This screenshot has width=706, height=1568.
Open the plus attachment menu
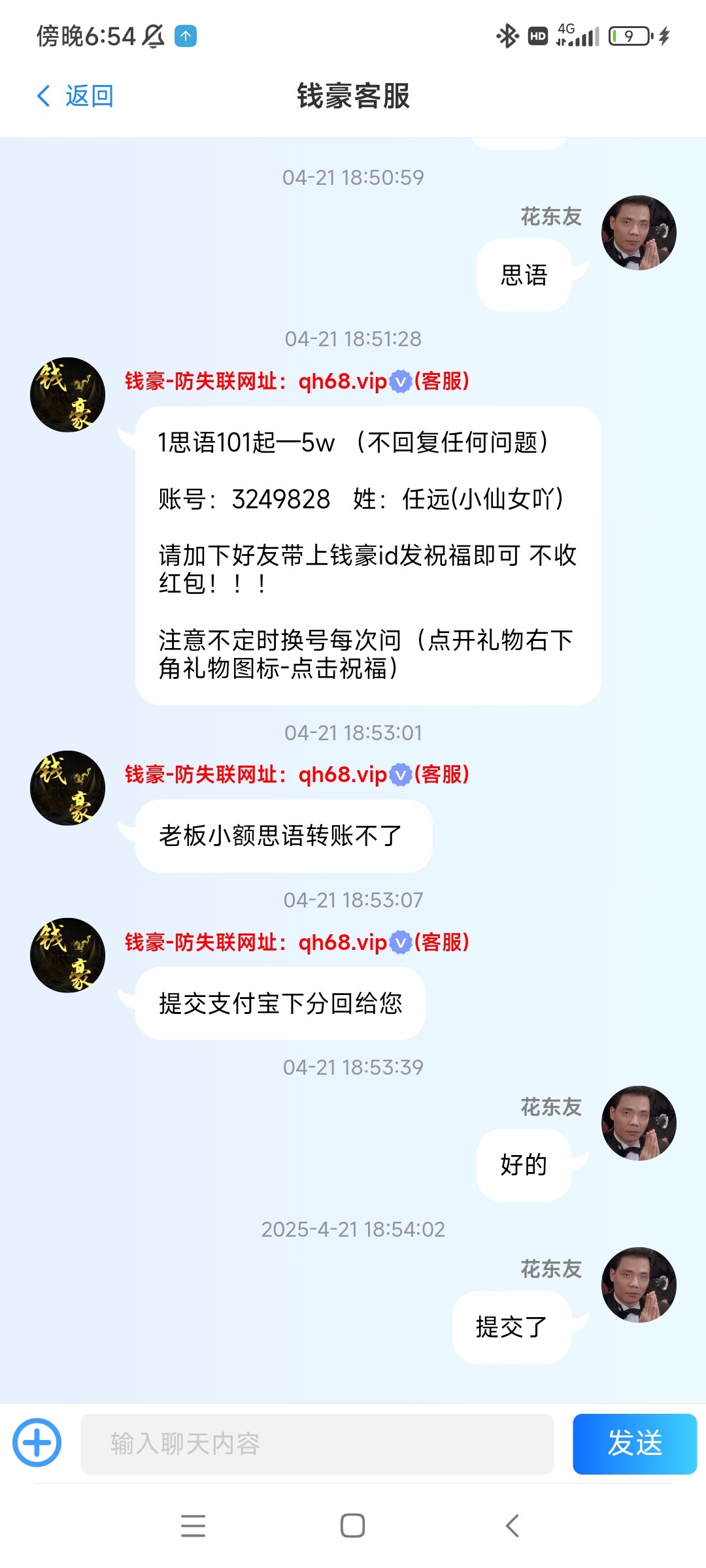pyautogui.click(x=37, y=1443)
